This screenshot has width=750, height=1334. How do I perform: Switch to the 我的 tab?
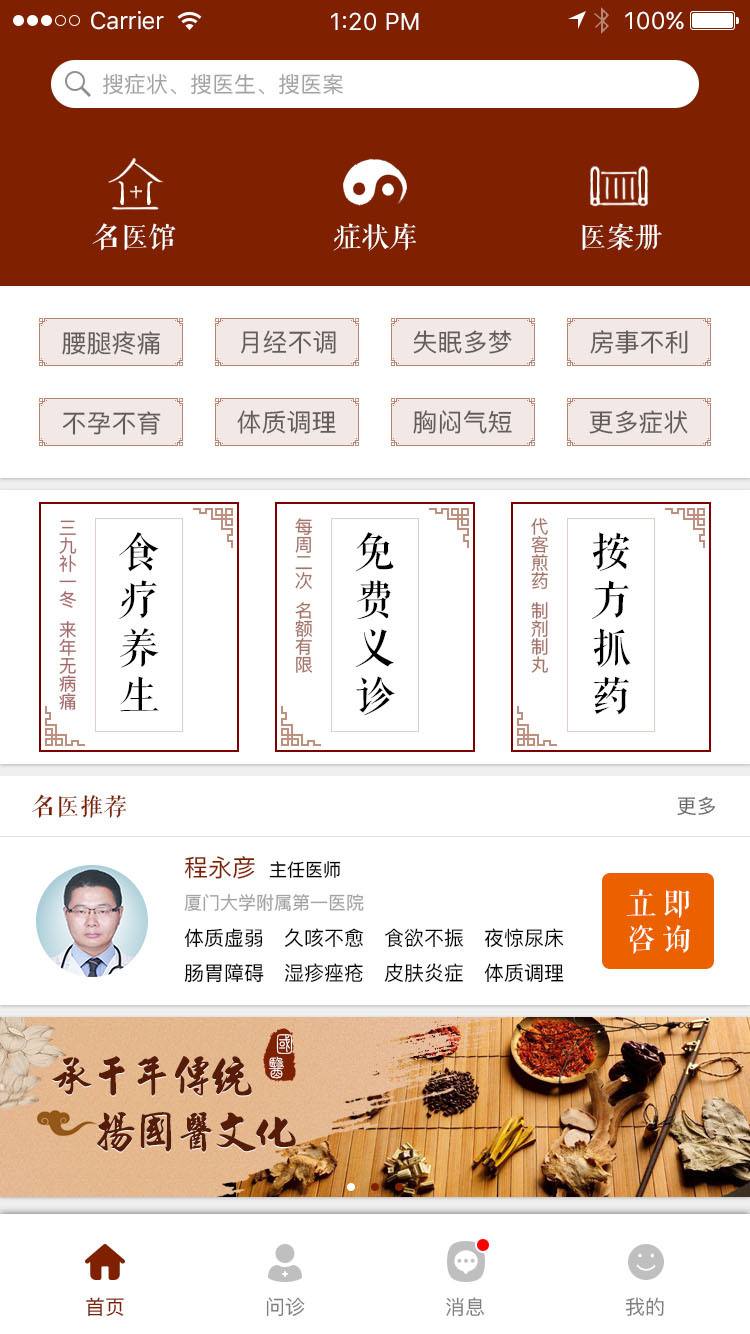[x=645, y=1280]
